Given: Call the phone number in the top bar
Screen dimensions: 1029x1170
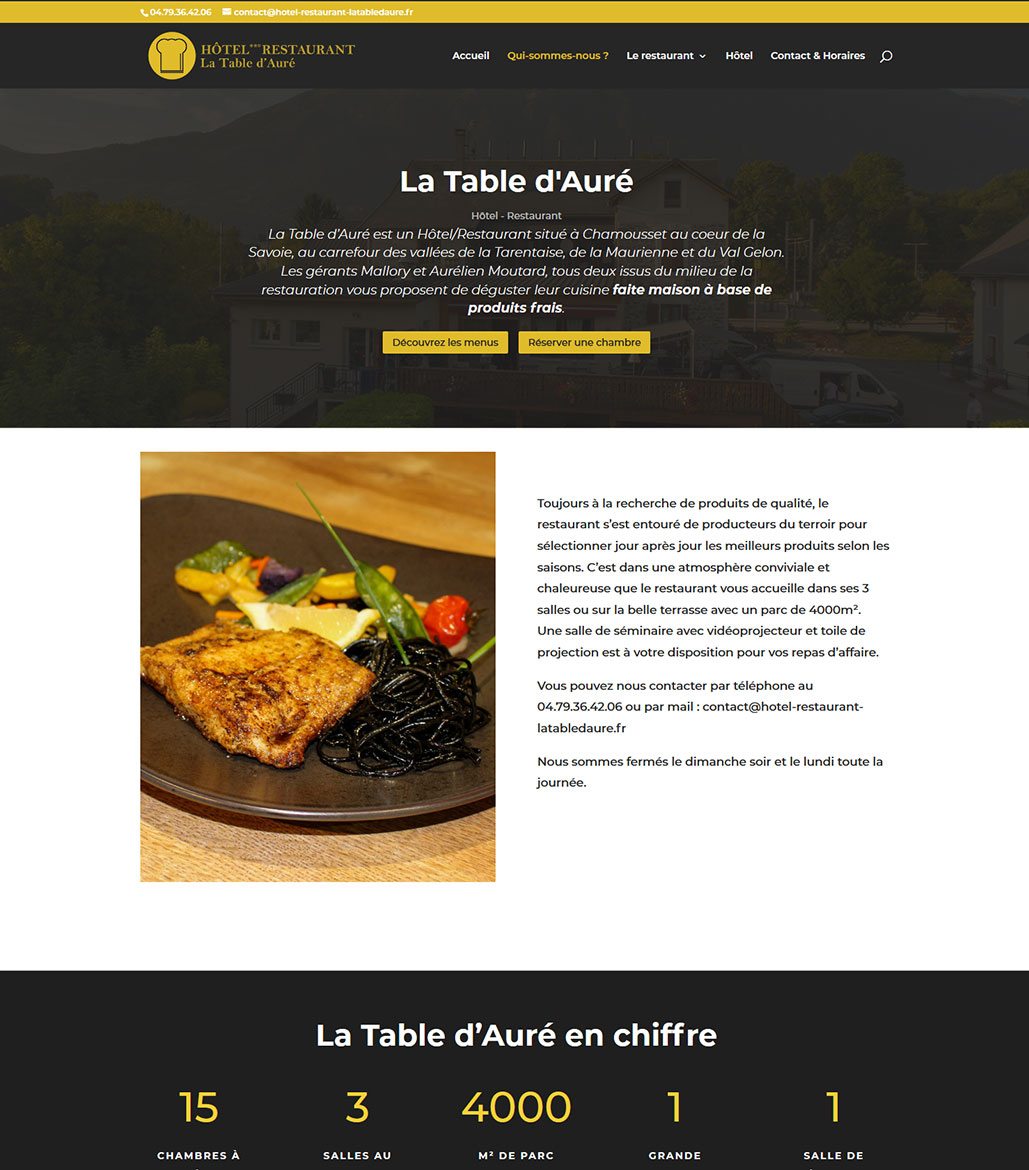Looking at the screenshot, I should (x=180, y=12).
